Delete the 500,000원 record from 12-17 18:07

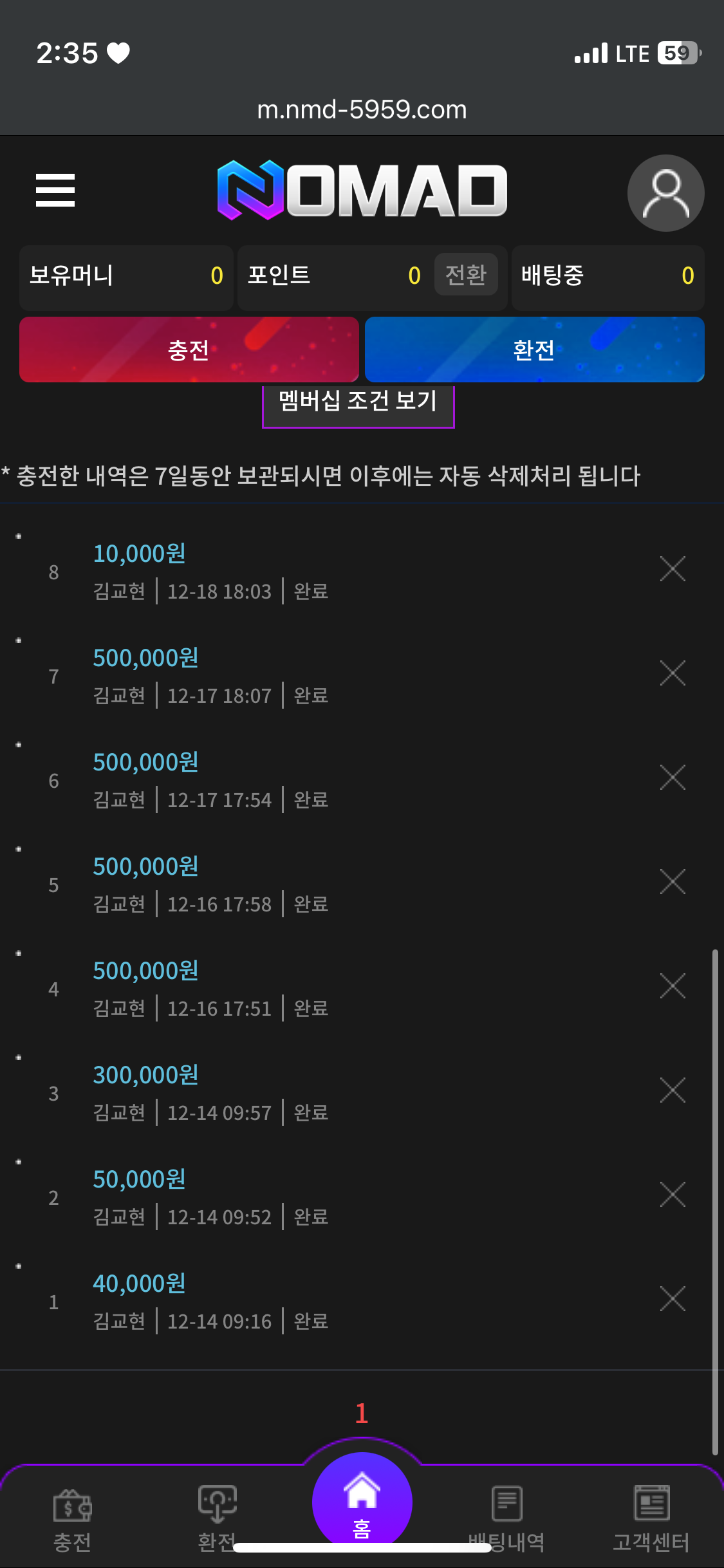tap(673, 673)
